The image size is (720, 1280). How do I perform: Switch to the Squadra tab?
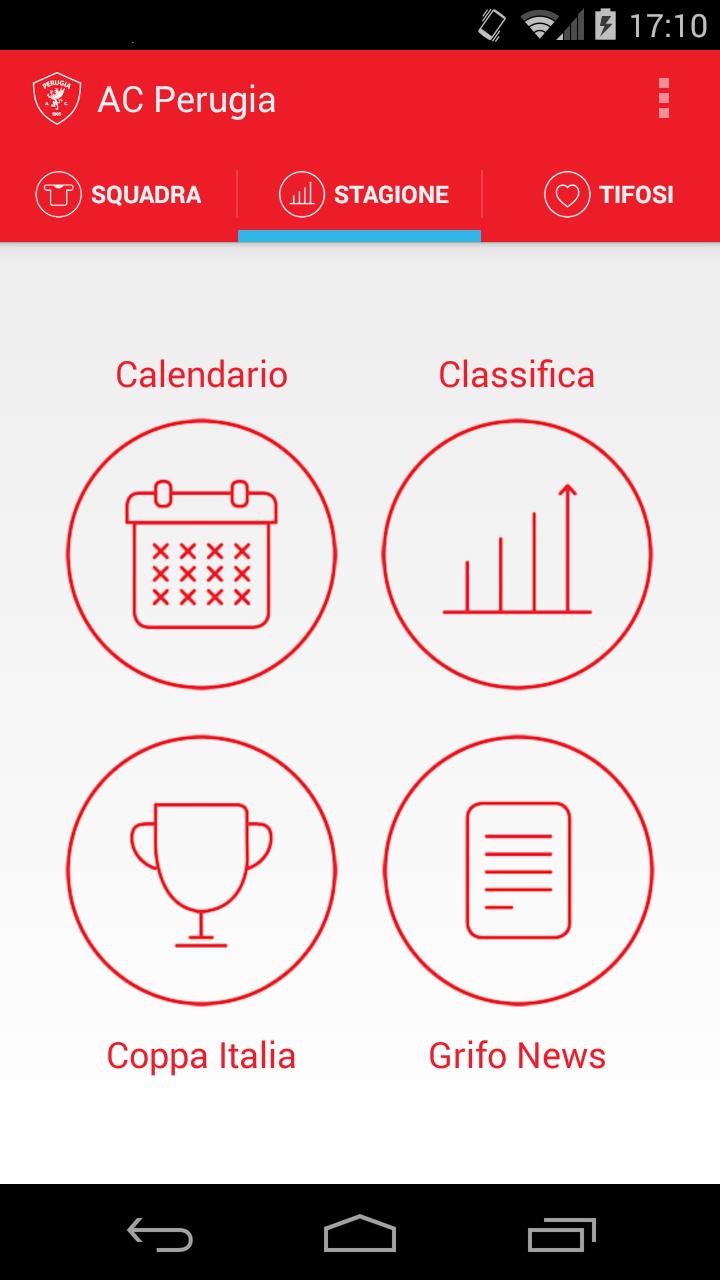click(x=119, y=194)
